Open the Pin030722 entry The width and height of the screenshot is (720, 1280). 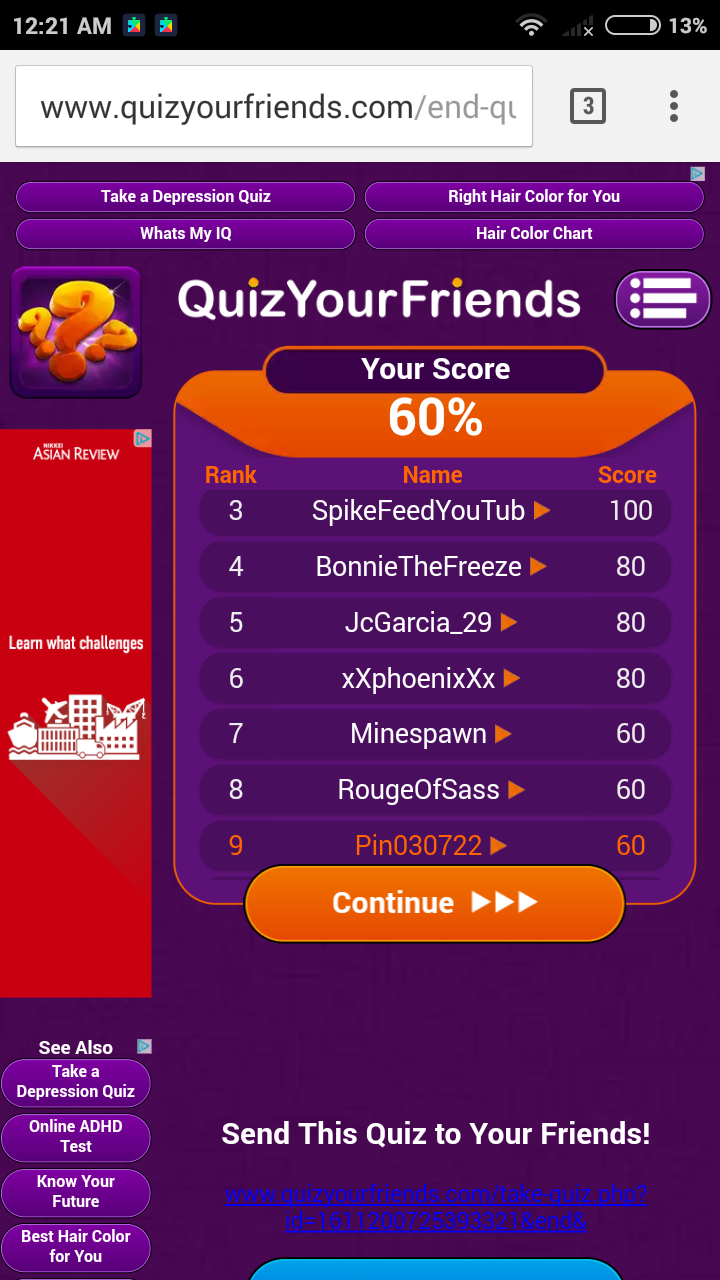[x=435, y=846]
